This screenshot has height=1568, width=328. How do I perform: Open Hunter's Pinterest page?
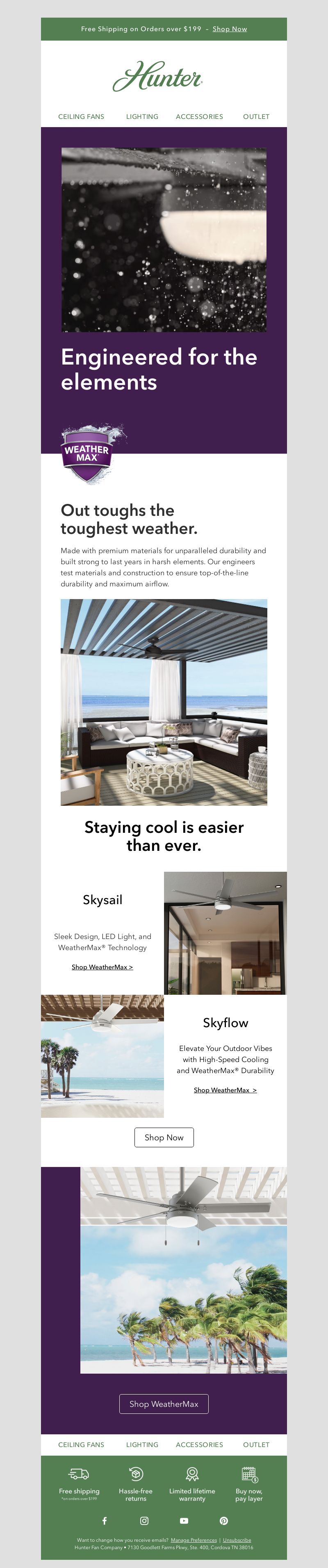click(x=224, y=1520)
